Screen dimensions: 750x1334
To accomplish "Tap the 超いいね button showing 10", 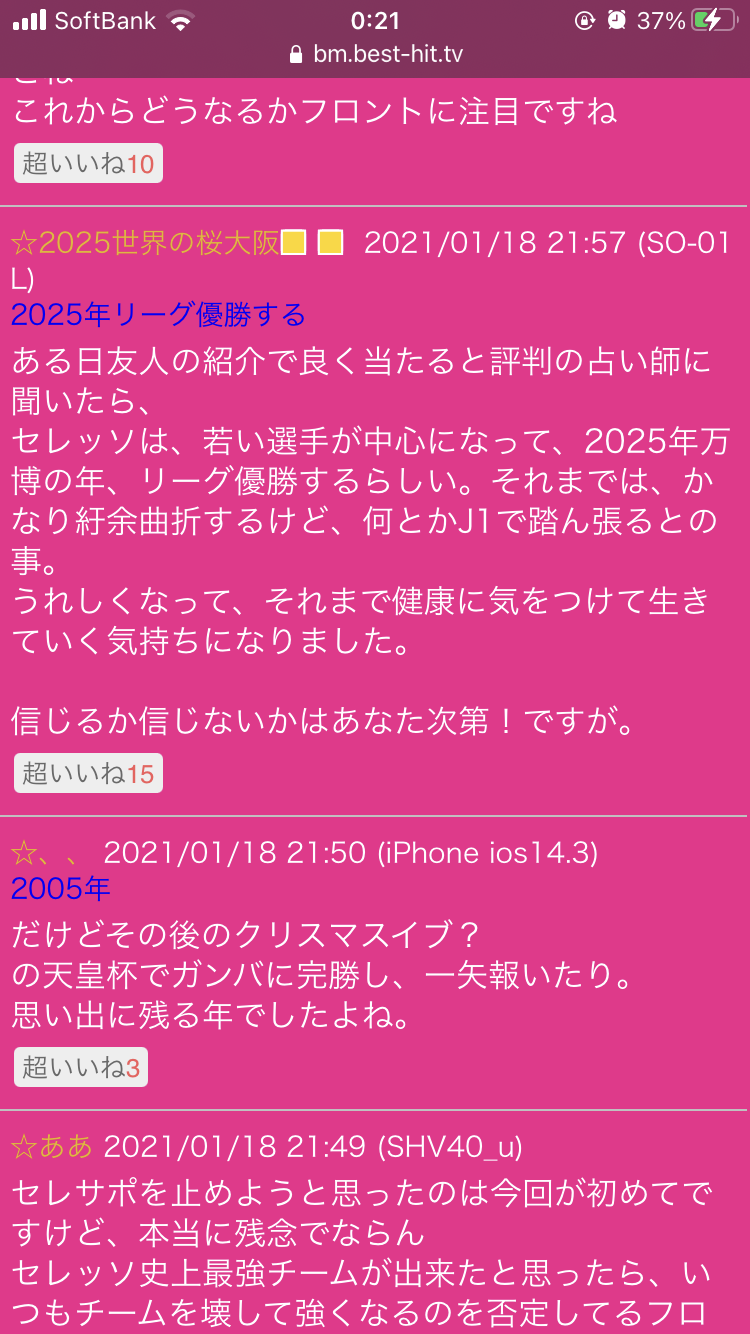I will click(88, 163).
